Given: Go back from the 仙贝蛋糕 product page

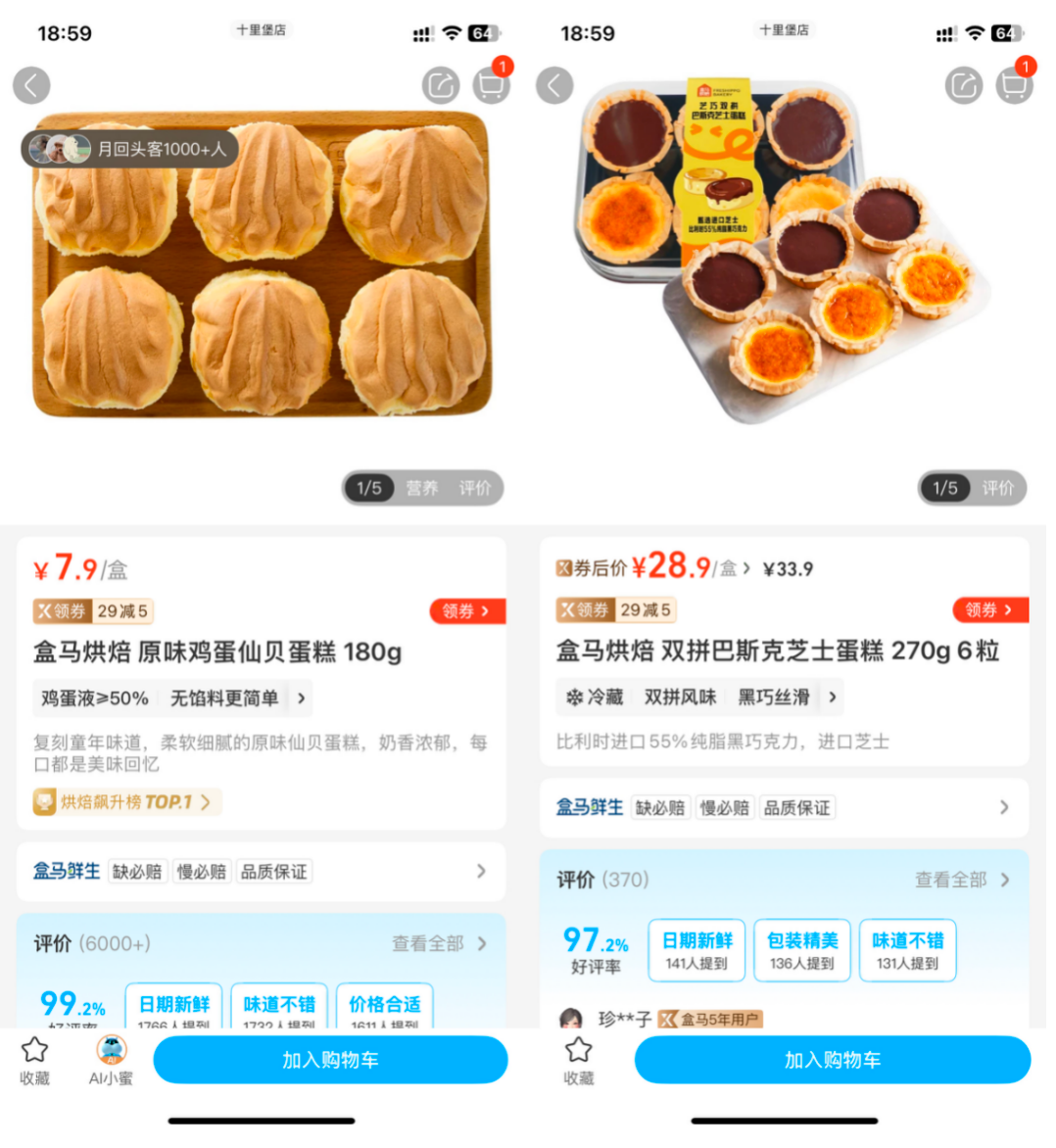Looking at the screenshot, I should point(31,85).
